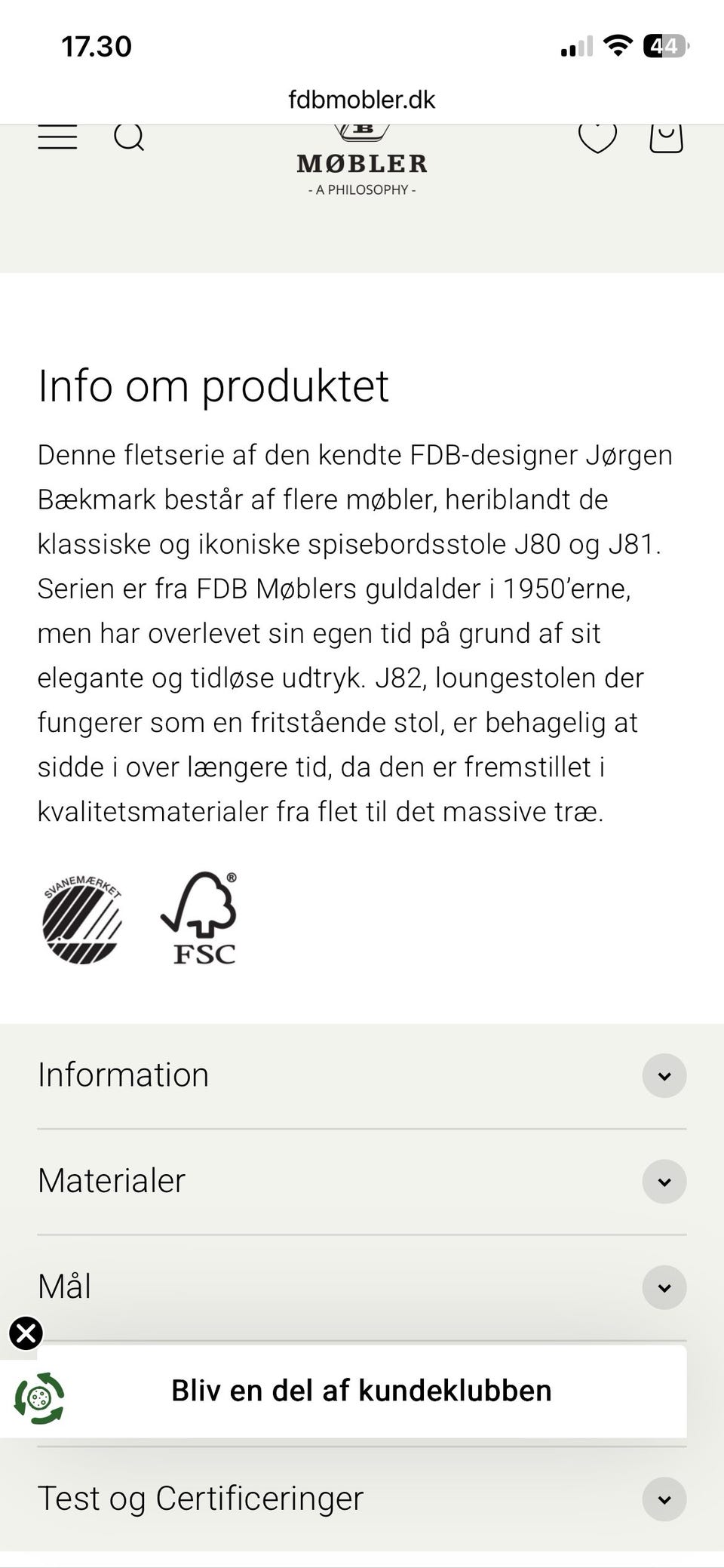Screen dimensions: 724x1568
Task: Expand the Materialer section chevron
Action: [663, 1182]
